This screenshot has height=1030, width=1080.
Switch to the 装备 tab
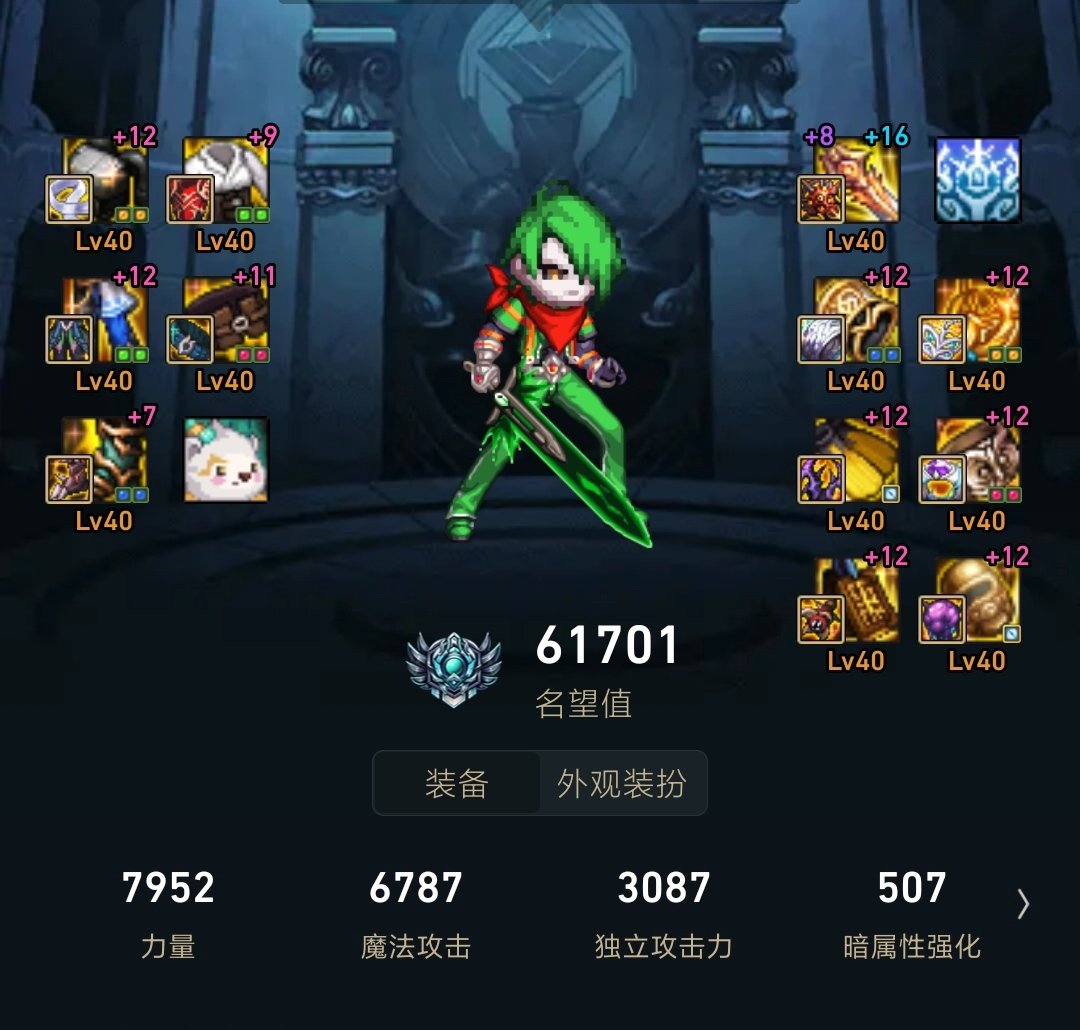tap(456, 783)
